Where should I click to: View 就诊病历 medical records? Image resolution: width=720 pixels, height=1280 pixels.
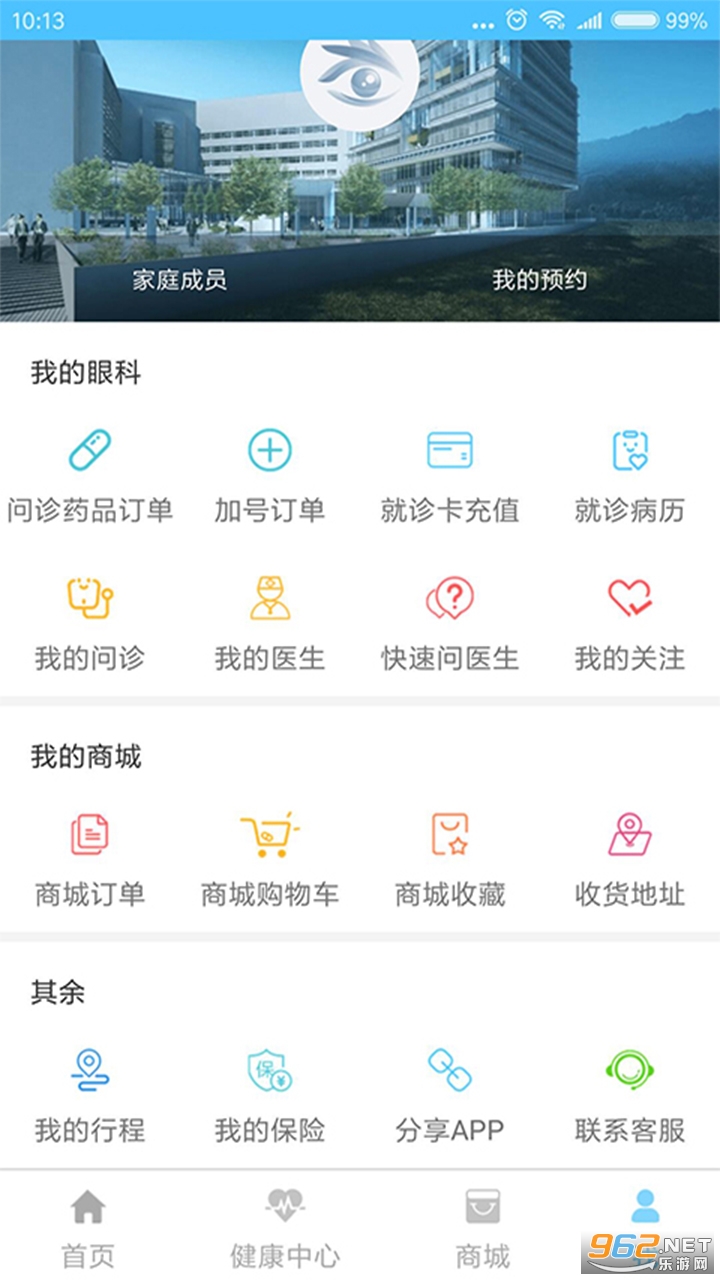(x=630, y=476)
